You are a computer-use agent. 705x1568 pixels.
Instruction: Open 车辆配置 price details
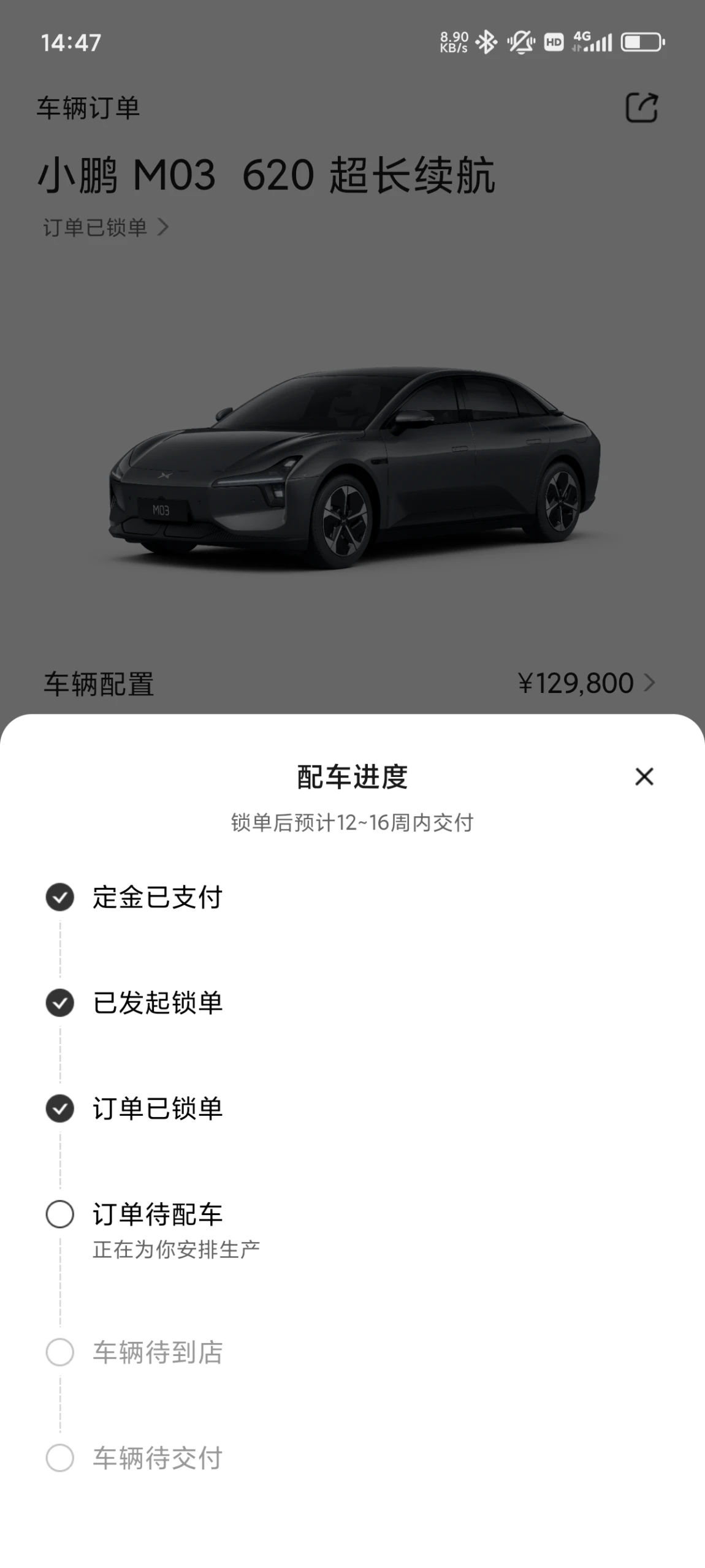pyautogui.click(x=585, y=683)
